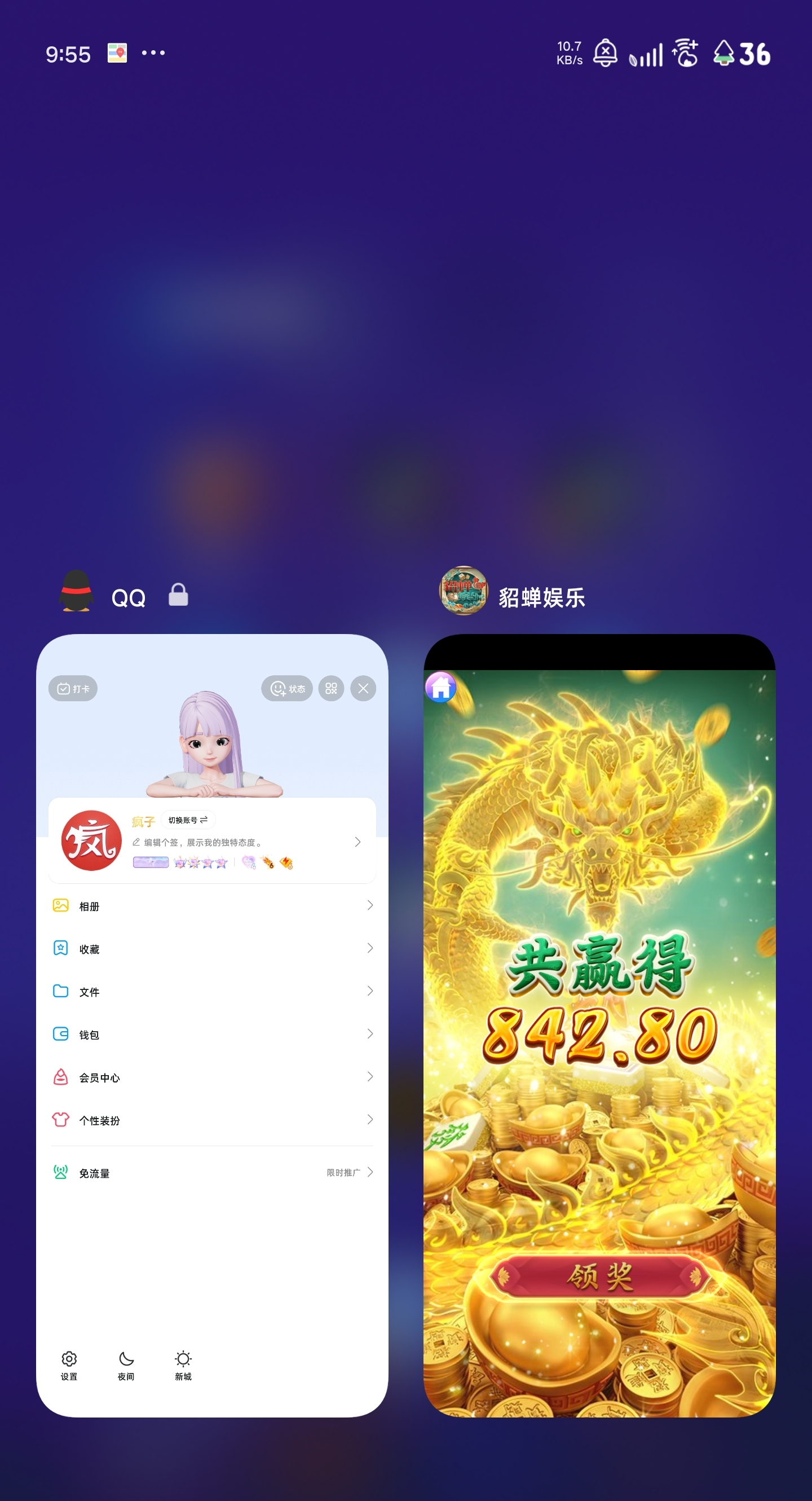
Task: Tap the QQ penguin icon header
Action: coord(76,591)
